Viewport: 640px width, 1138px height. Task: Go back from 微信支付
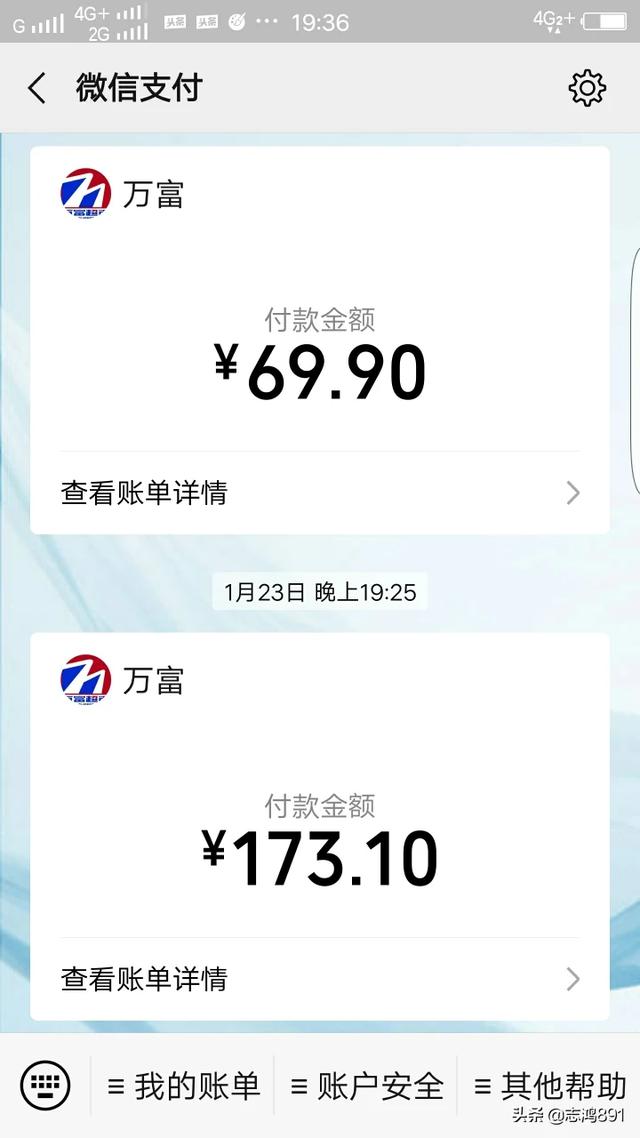pyautogui.click(x=37, y=89)
